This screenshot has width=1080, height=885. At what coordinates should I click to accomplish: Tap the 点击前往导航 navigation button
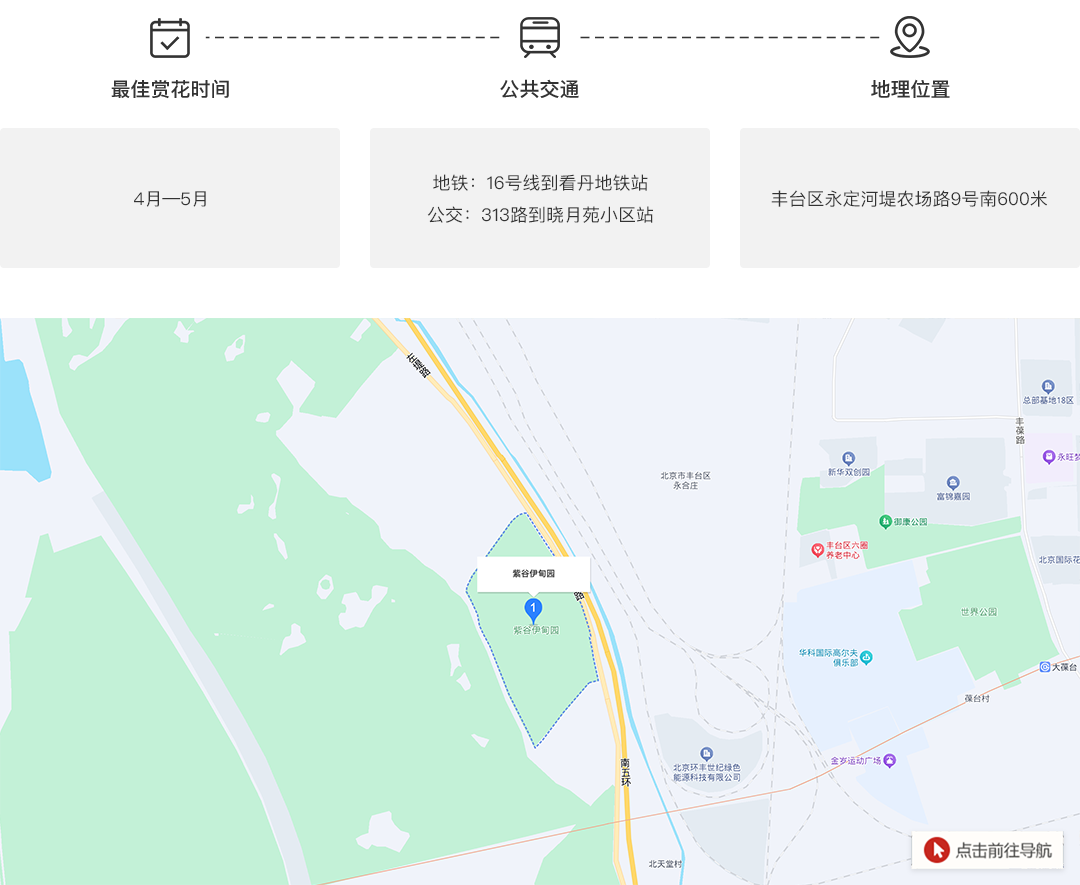point(987,850)
